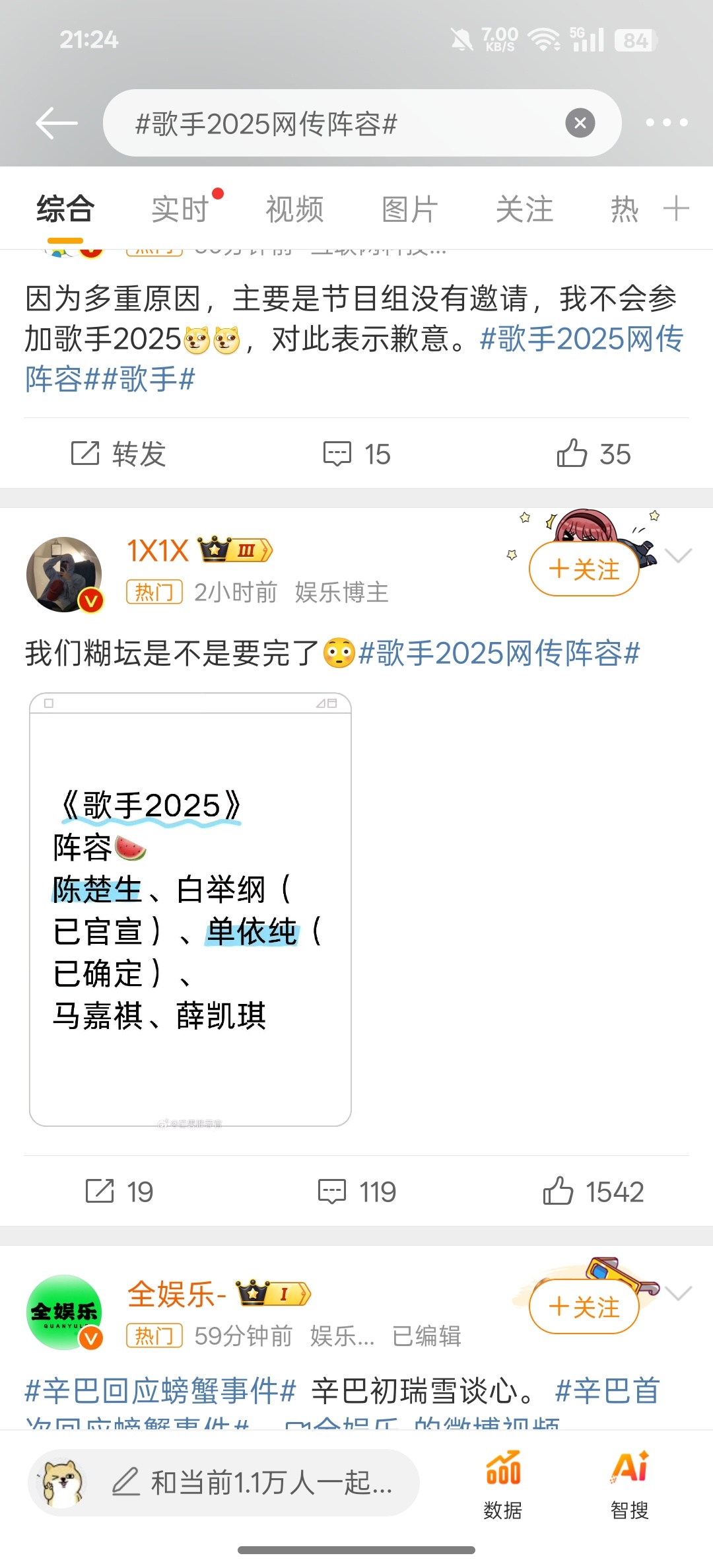Go back with the top-left arrow

click(x=57, y=124)
